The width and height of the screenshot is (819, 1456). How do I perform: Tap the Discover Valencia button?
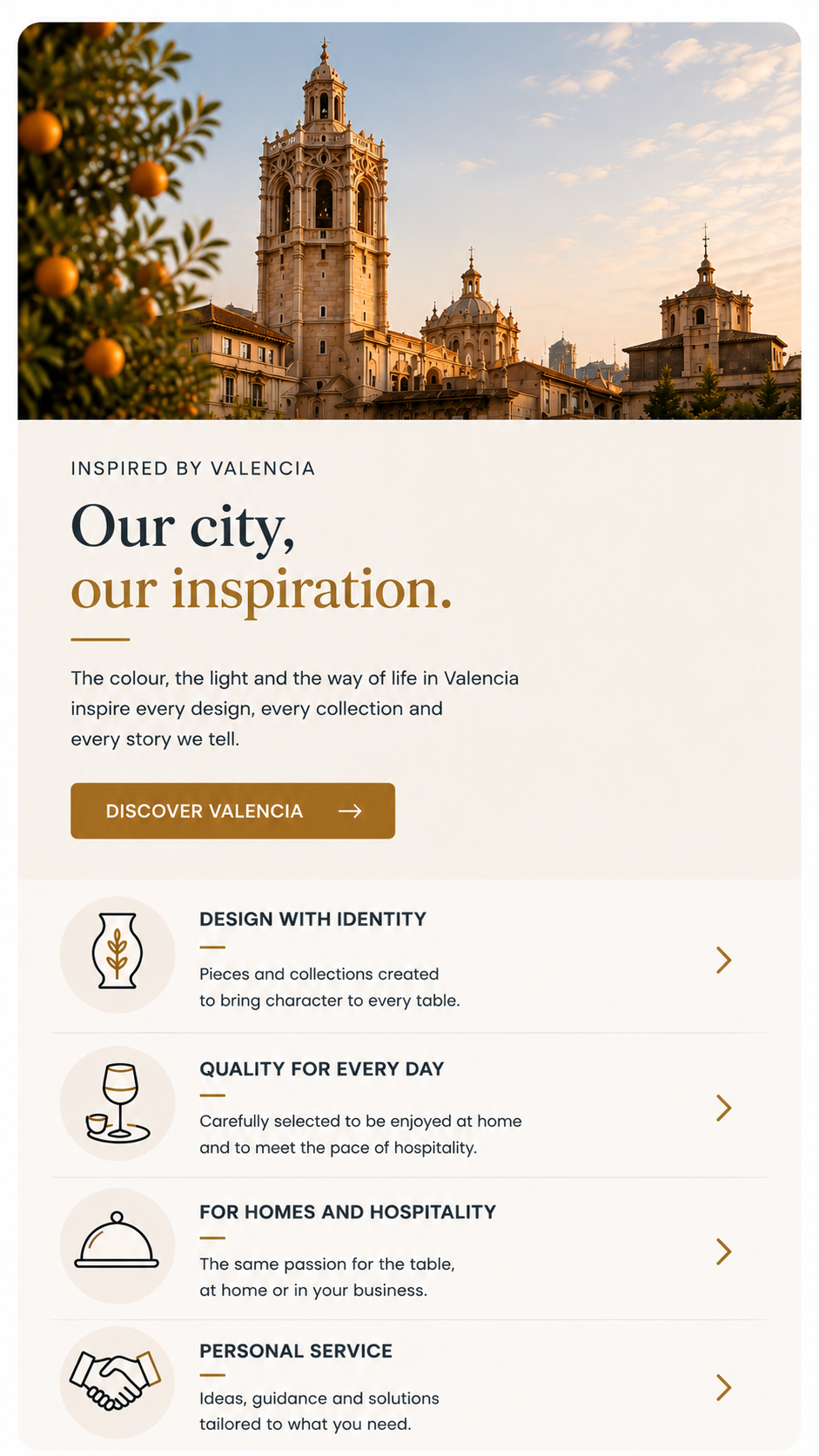(x=232, y=811)
